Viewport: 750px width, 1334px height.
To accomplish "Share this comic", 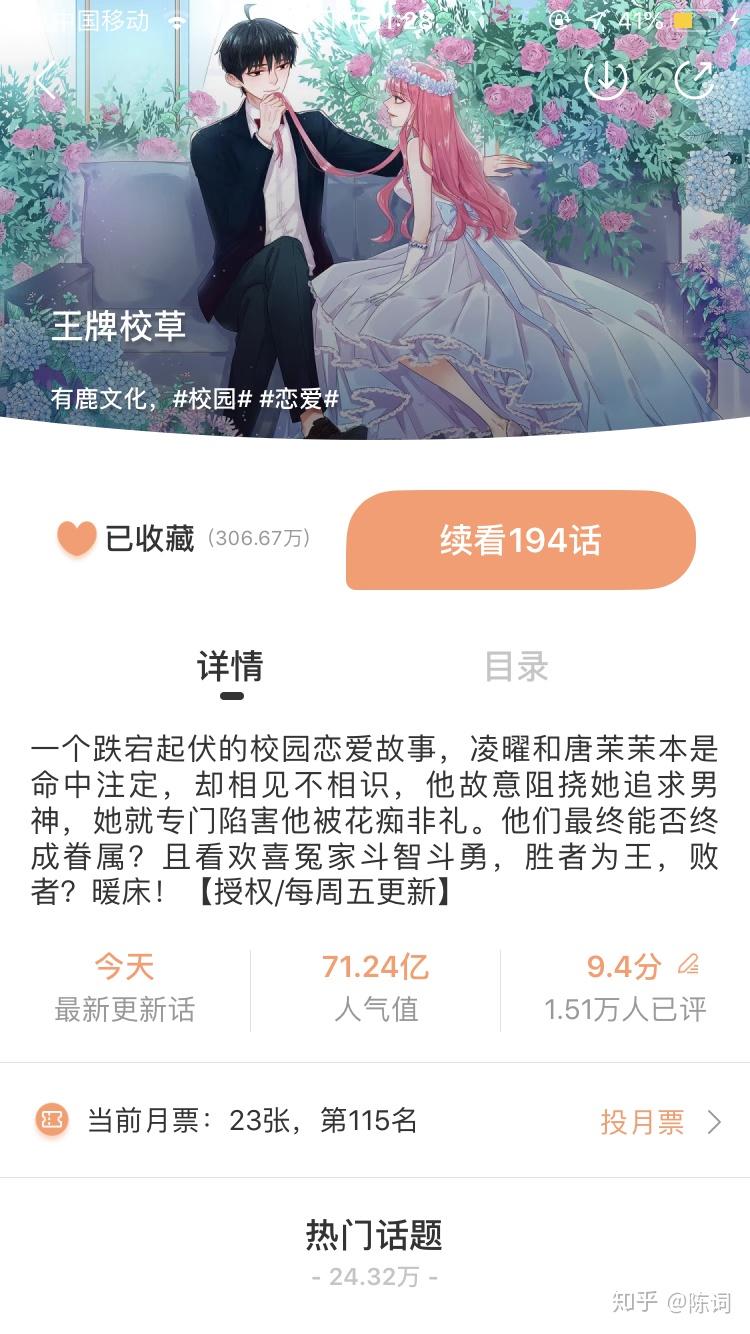I will click(x=694, y=80).
